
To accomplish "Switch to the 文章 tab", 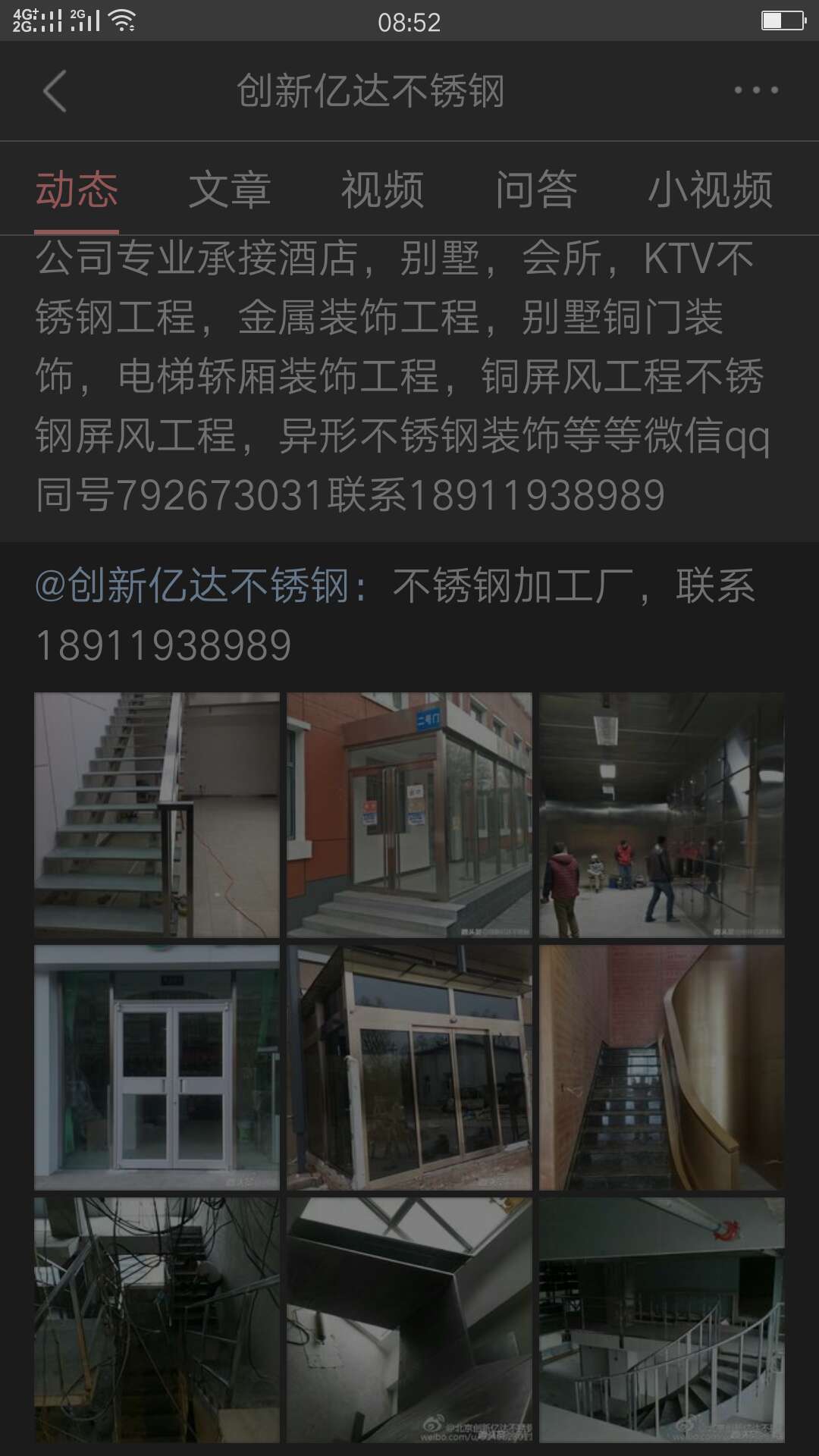I will pyautogui.click(x=230, y=190).
